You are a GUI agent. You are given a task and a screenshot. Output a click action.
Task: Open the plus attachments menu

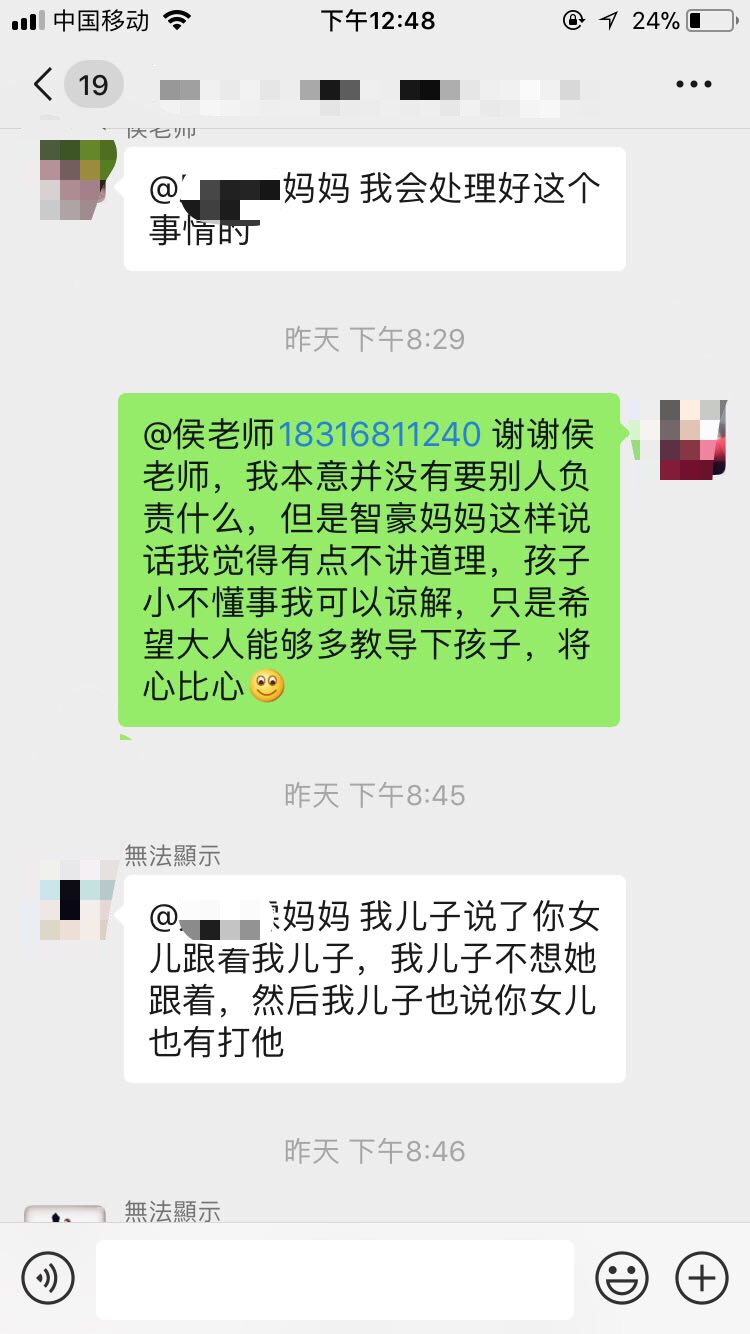tap(702, 1277)
